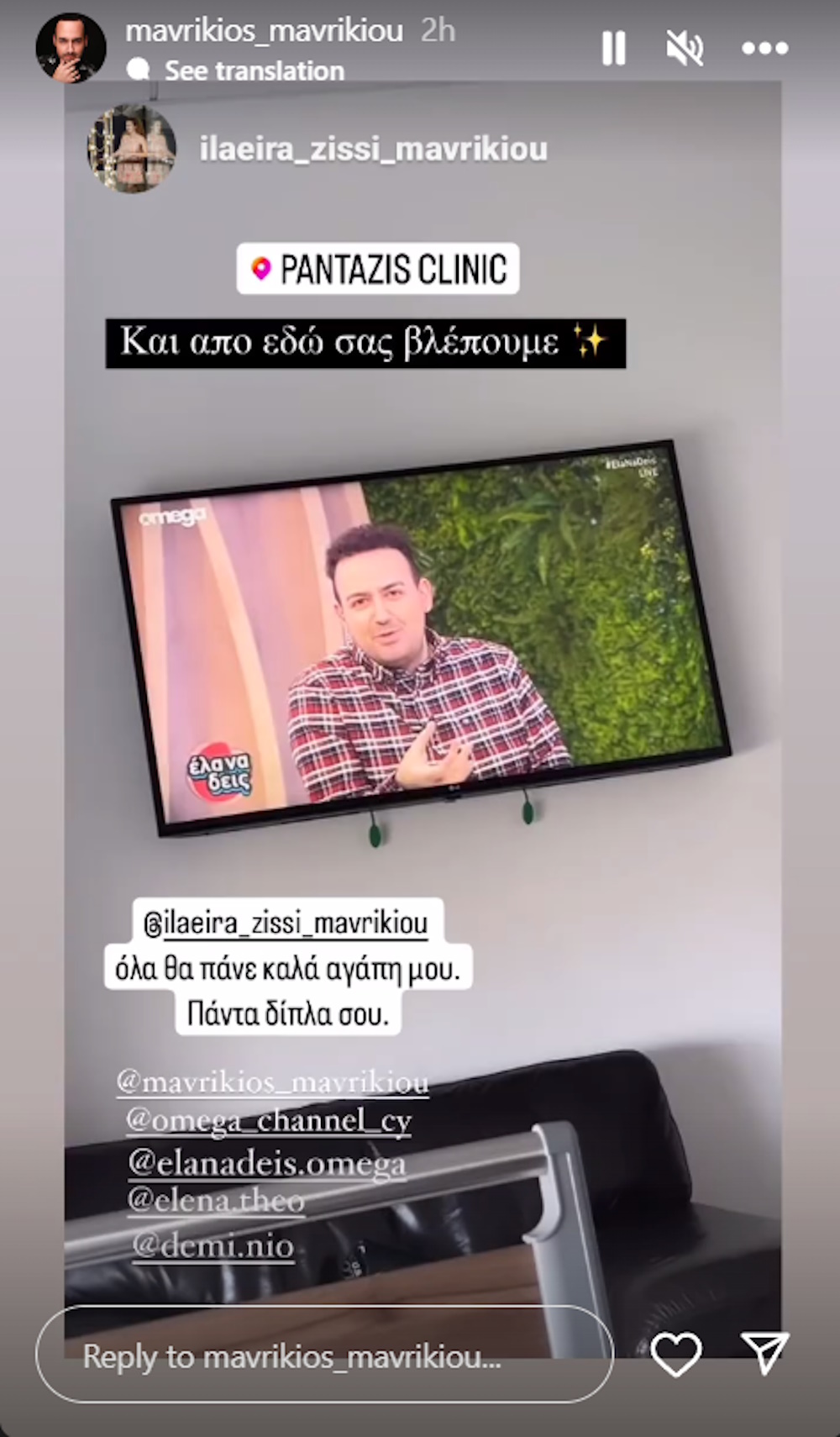Unmute the story sound
The height and width of the screenshot is (1437, 840).
[x=685, y=48]
